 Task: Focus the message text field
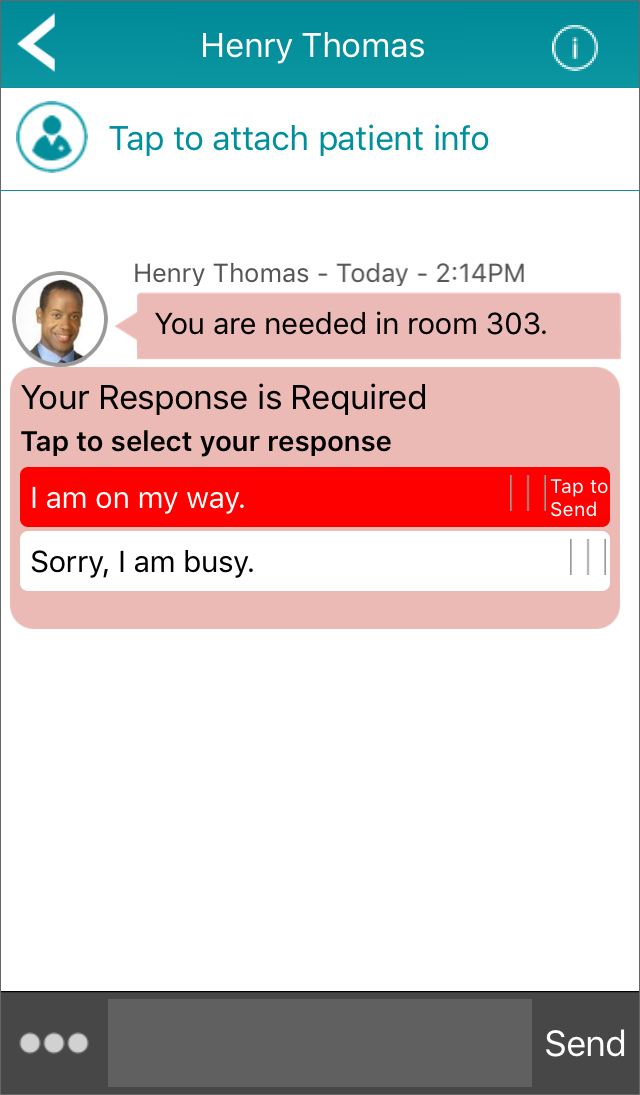click(320, 1043)
